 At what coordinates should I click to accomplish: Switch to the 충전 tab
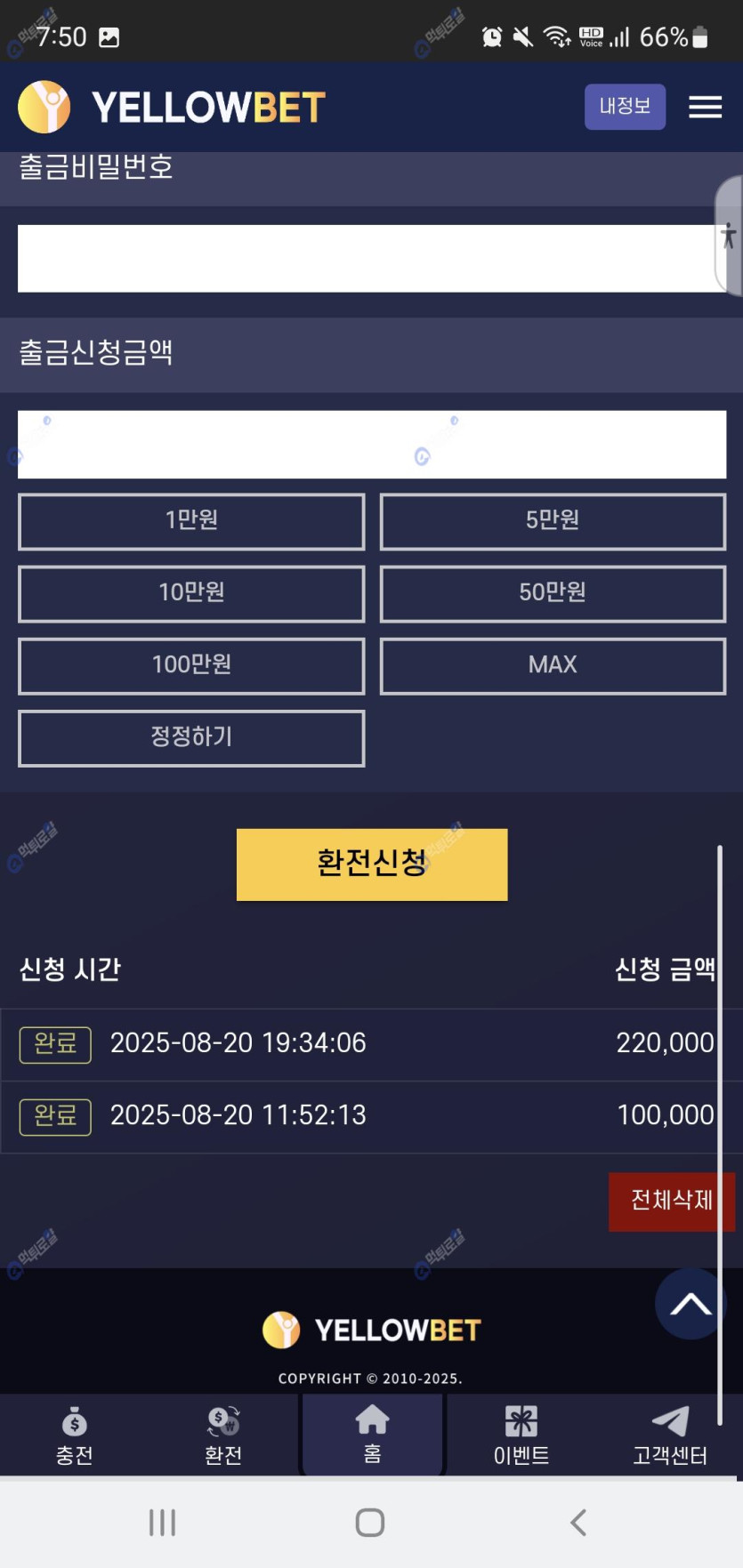click(75, 1435)
